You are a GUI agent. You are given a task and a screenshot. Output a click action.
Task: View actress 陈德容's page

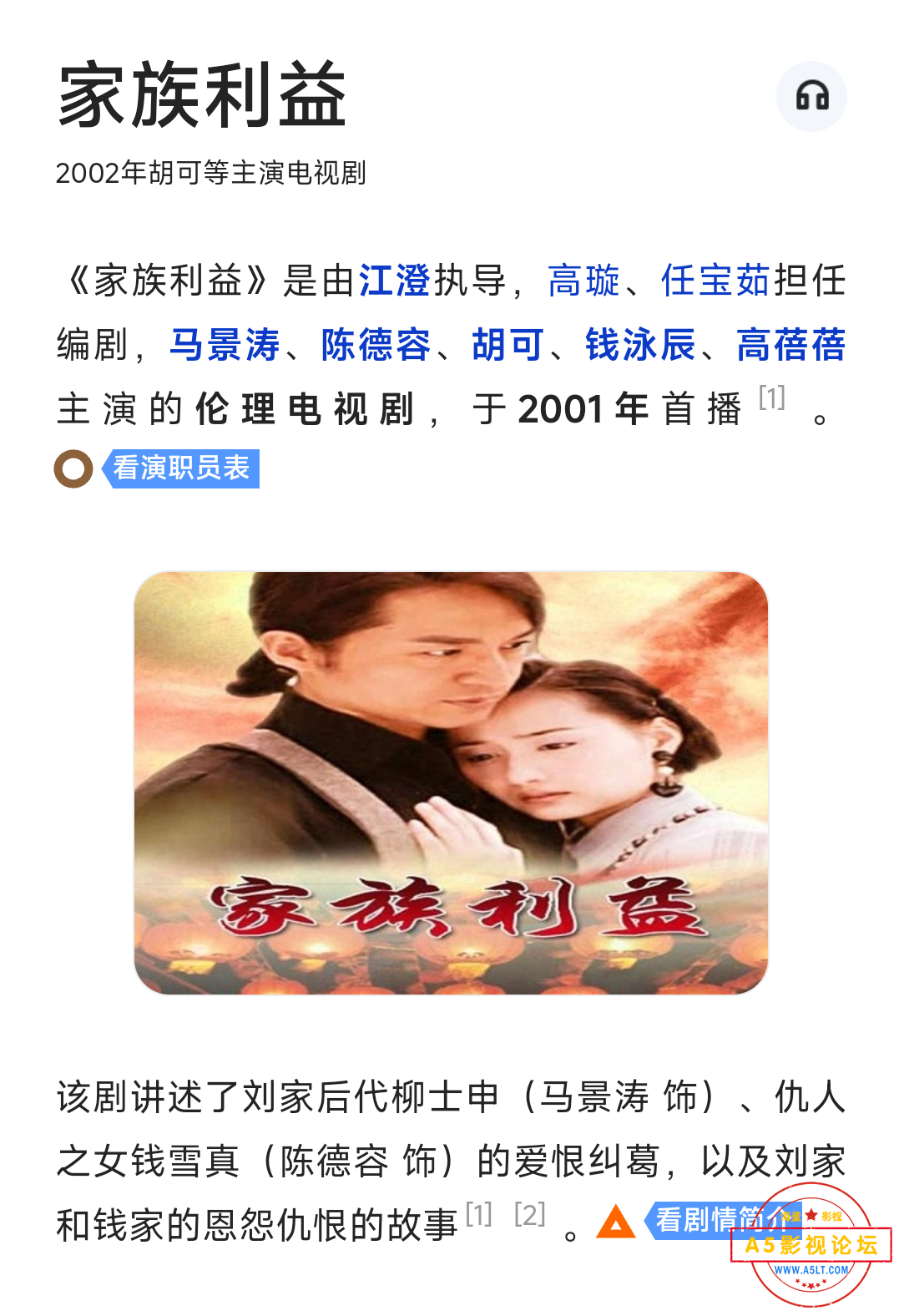coord(376,345)
